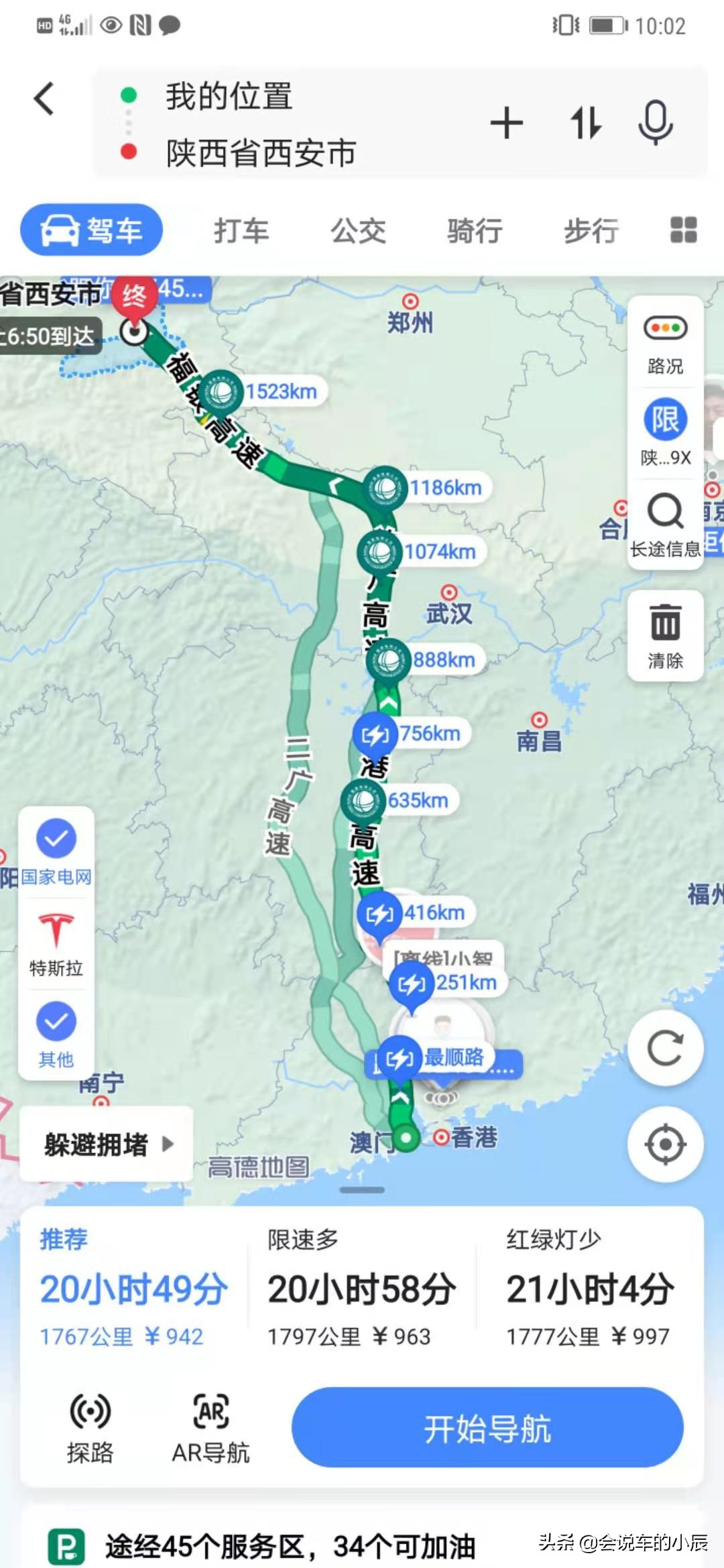Expand the destination 陕西省西安市 field
Viewport: 724px width, 1568px height.
261,153
